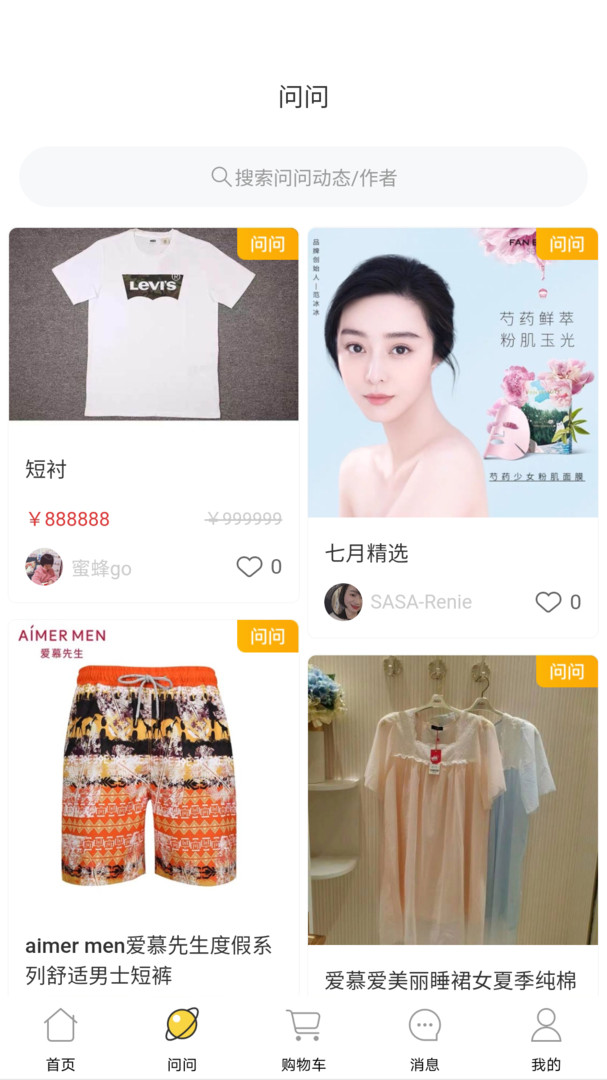Like the 七月精选 post by SASA-Renie
Viewport: 607px width, 1080px height.
548,602
